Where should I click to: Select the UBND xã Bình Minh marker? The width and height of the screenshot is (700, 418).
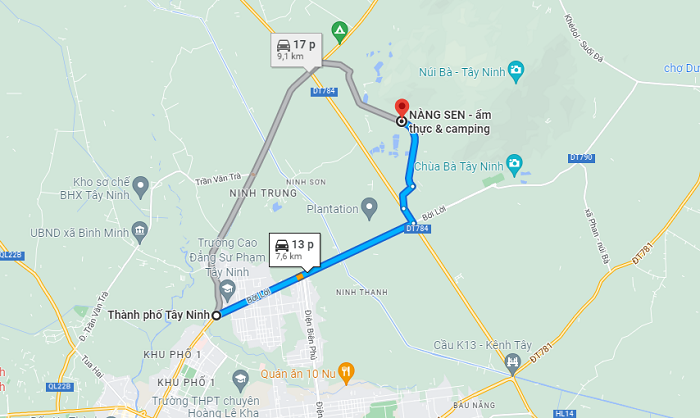coord(141,233)
